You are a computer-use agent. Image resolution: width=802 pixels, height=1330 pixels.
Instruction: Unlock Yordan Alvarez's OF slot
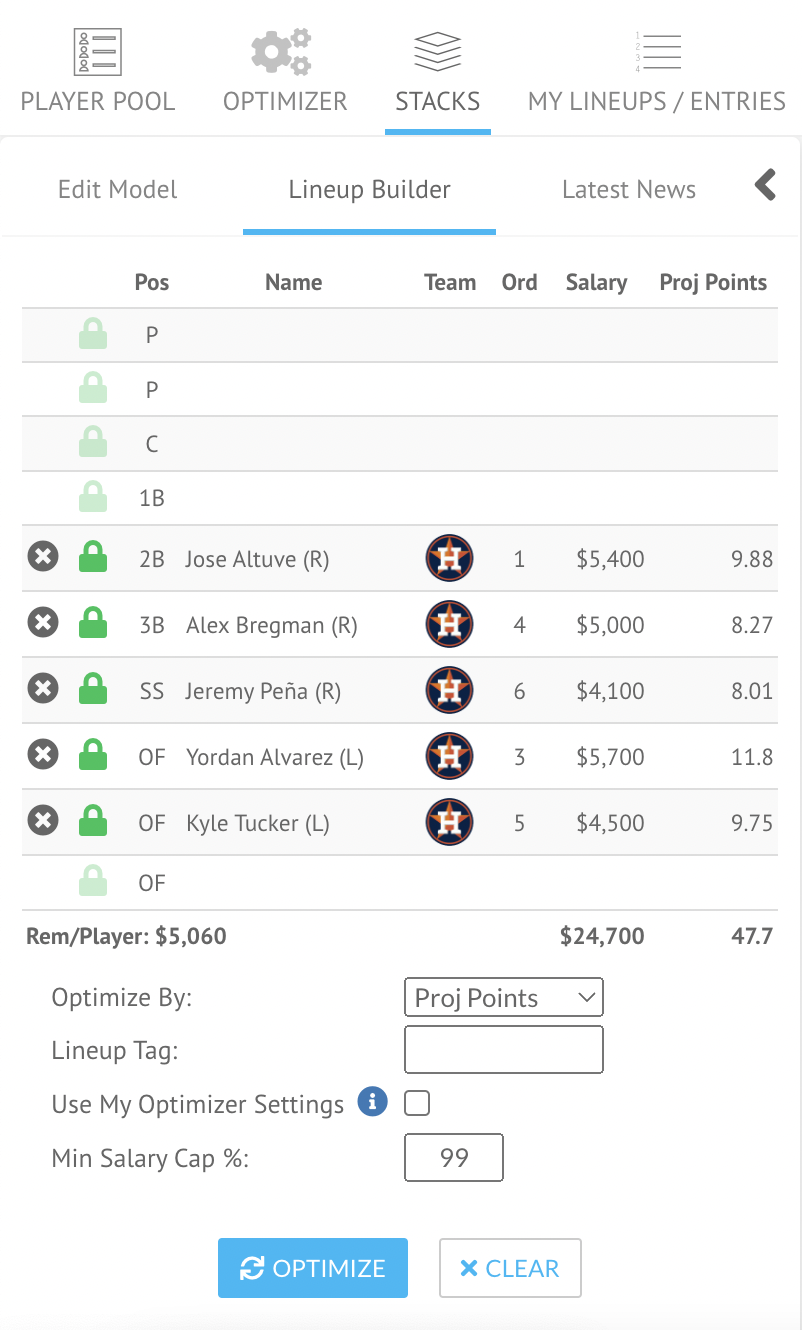(93, 755)
